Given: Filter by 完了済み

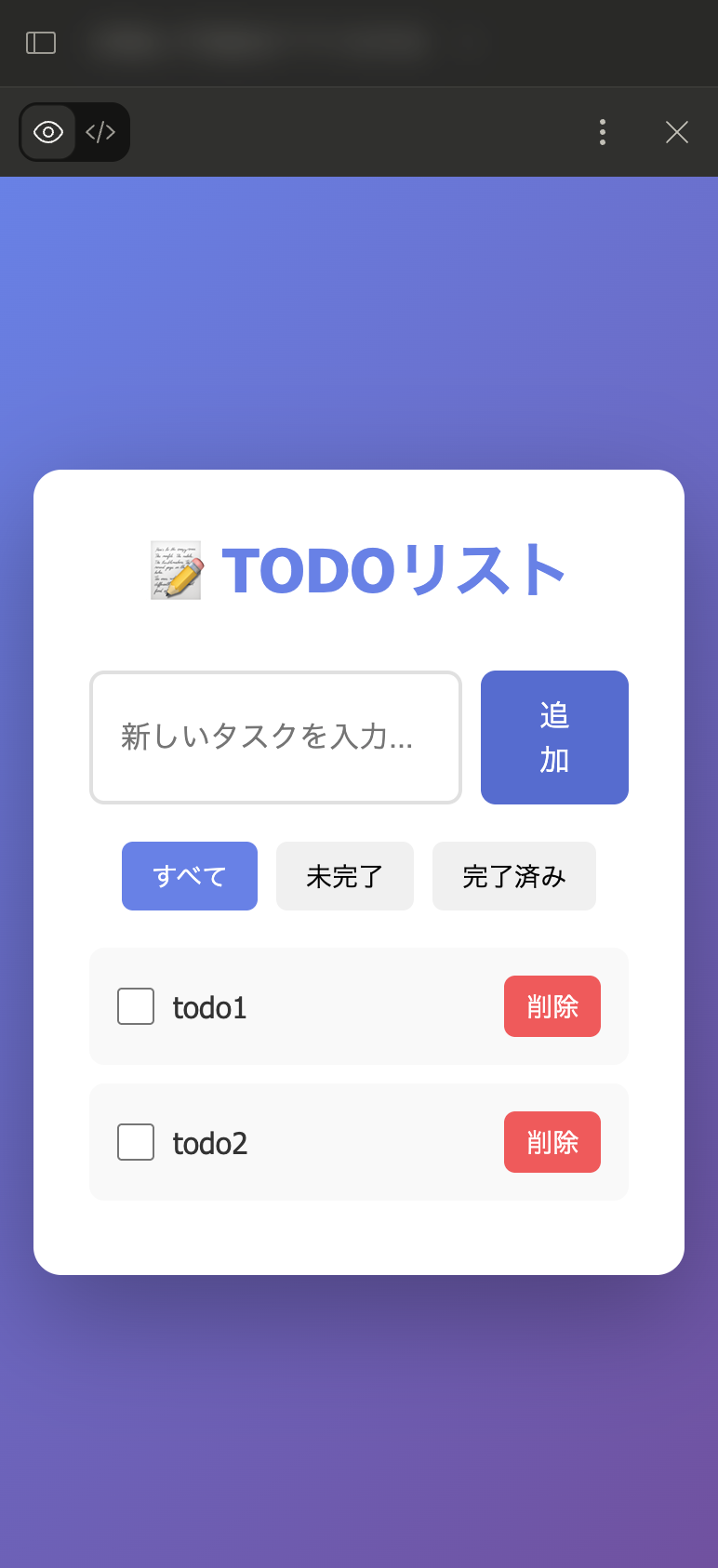Looking at the screenshot, I should (x=514, y=876).
